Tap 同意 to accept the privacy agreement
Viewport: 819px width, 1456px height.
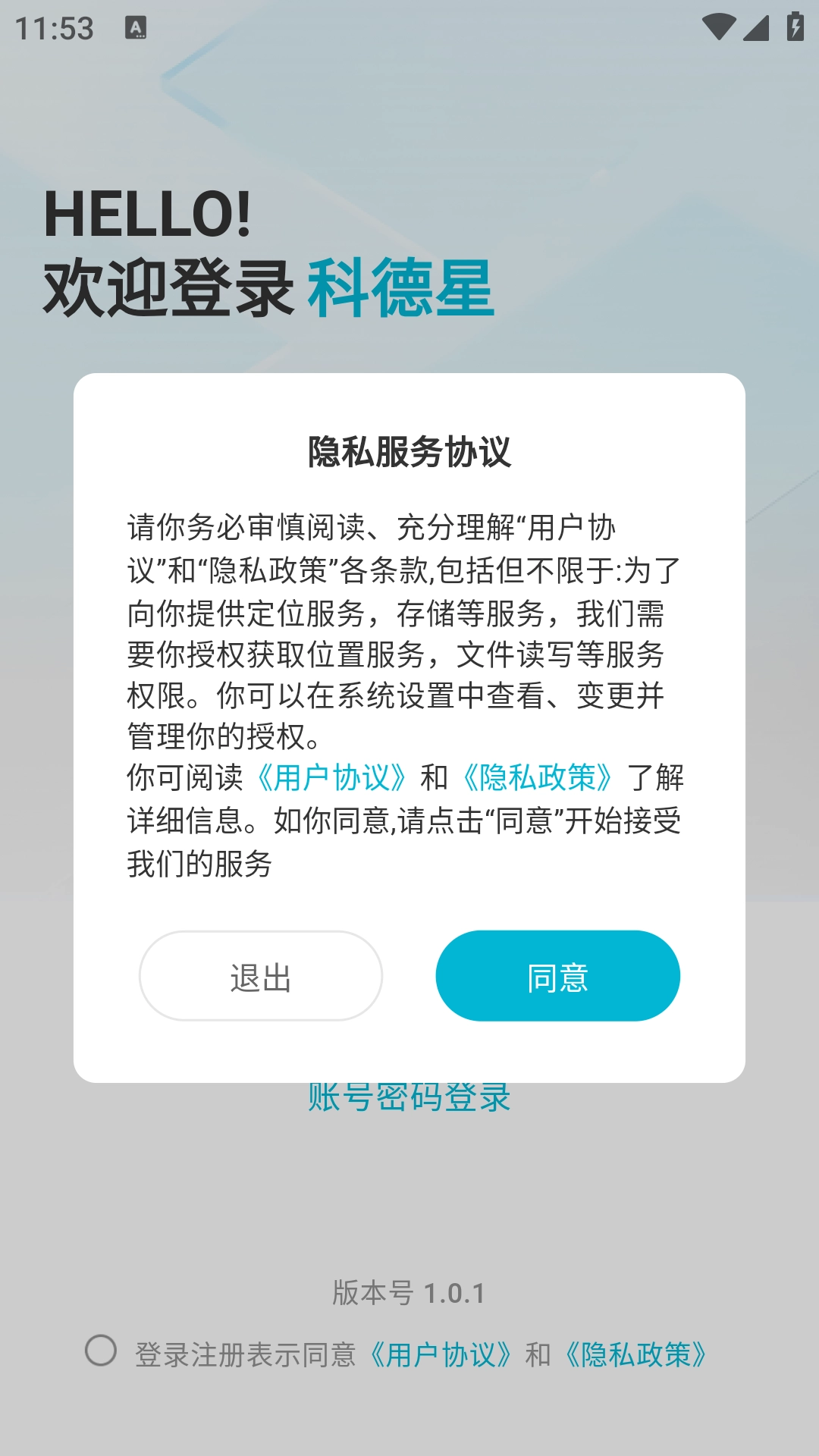[557, 976]
